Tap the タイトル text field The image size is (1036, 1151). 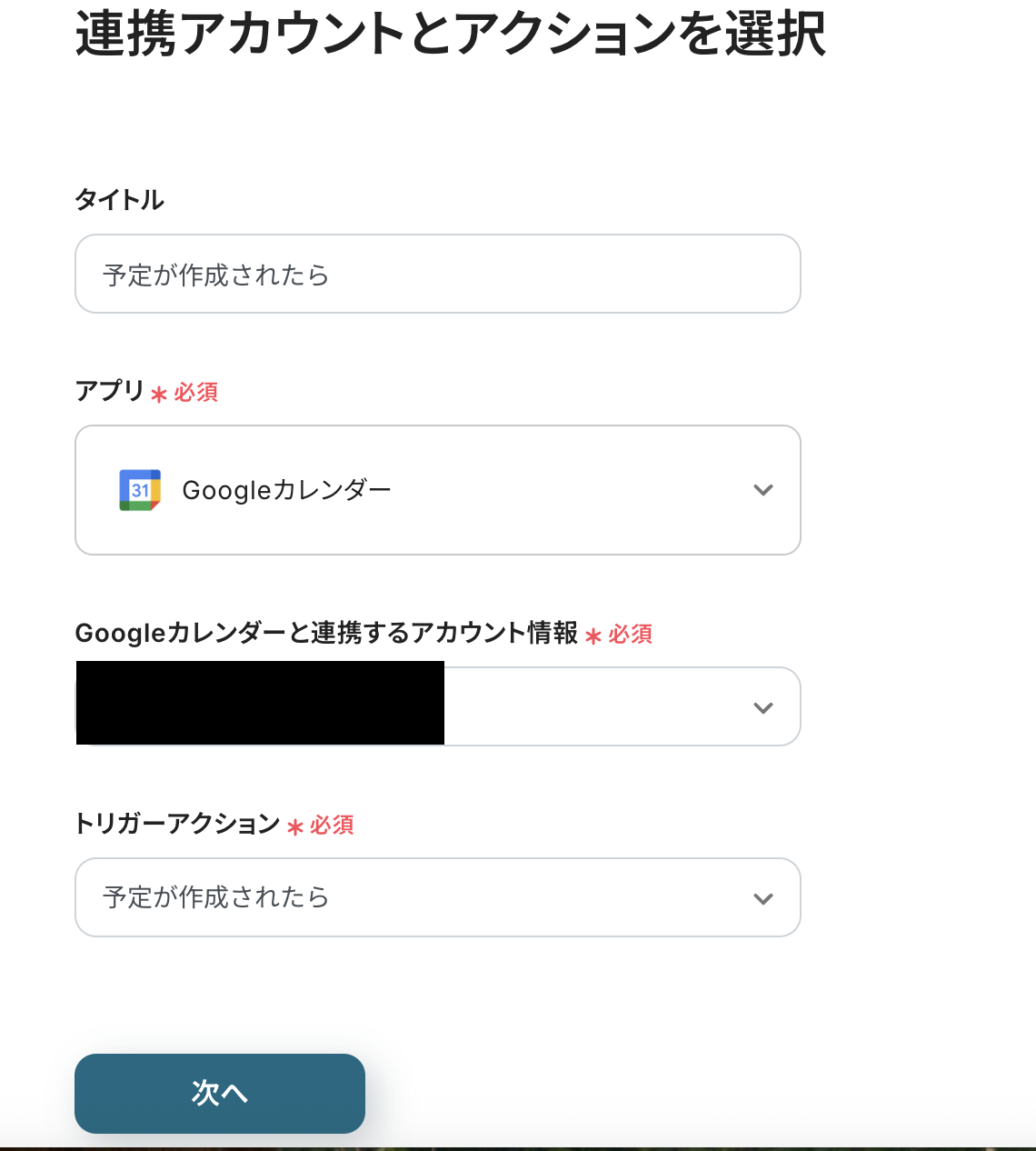point(437,274)
